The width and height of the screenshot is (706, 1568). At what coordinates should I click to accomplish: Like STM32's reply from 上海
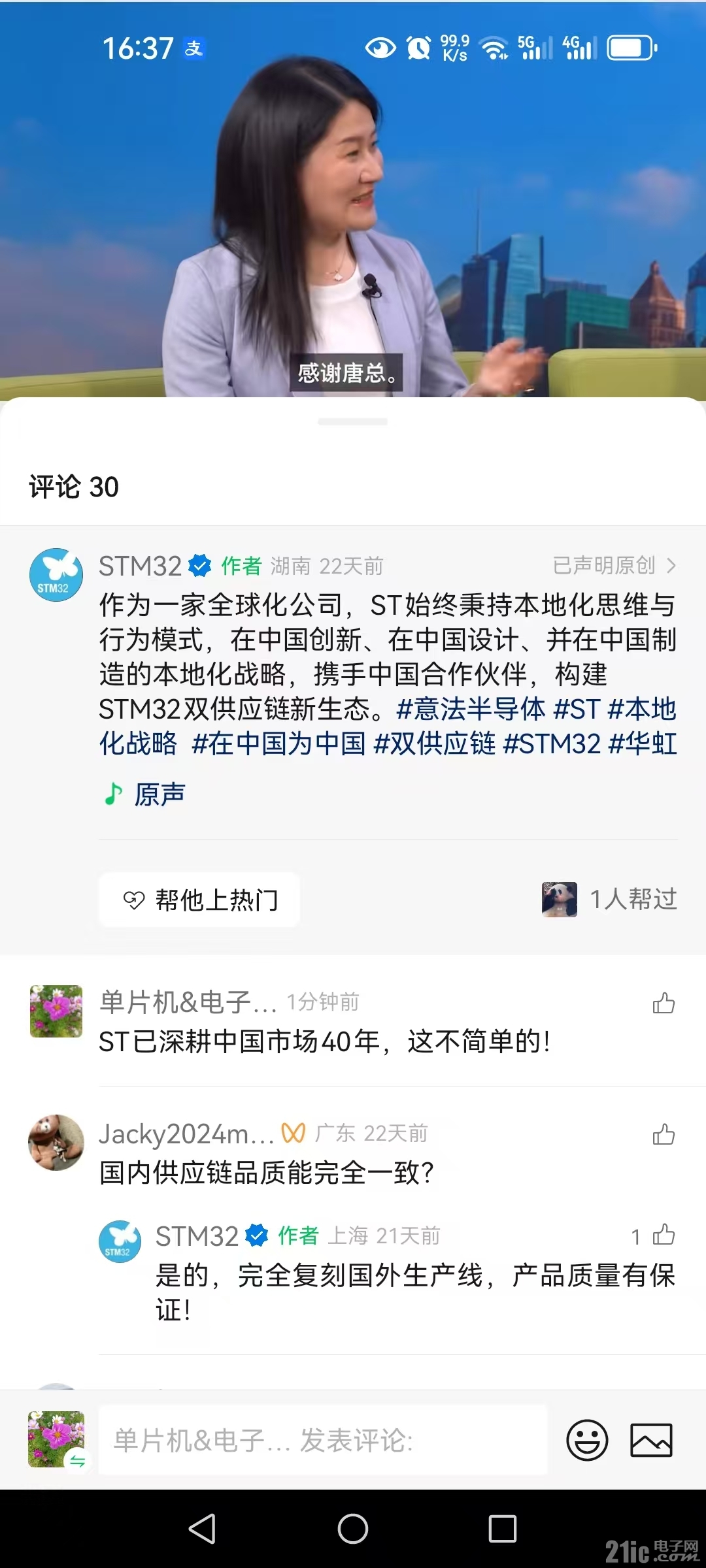tap(664, 1235)
